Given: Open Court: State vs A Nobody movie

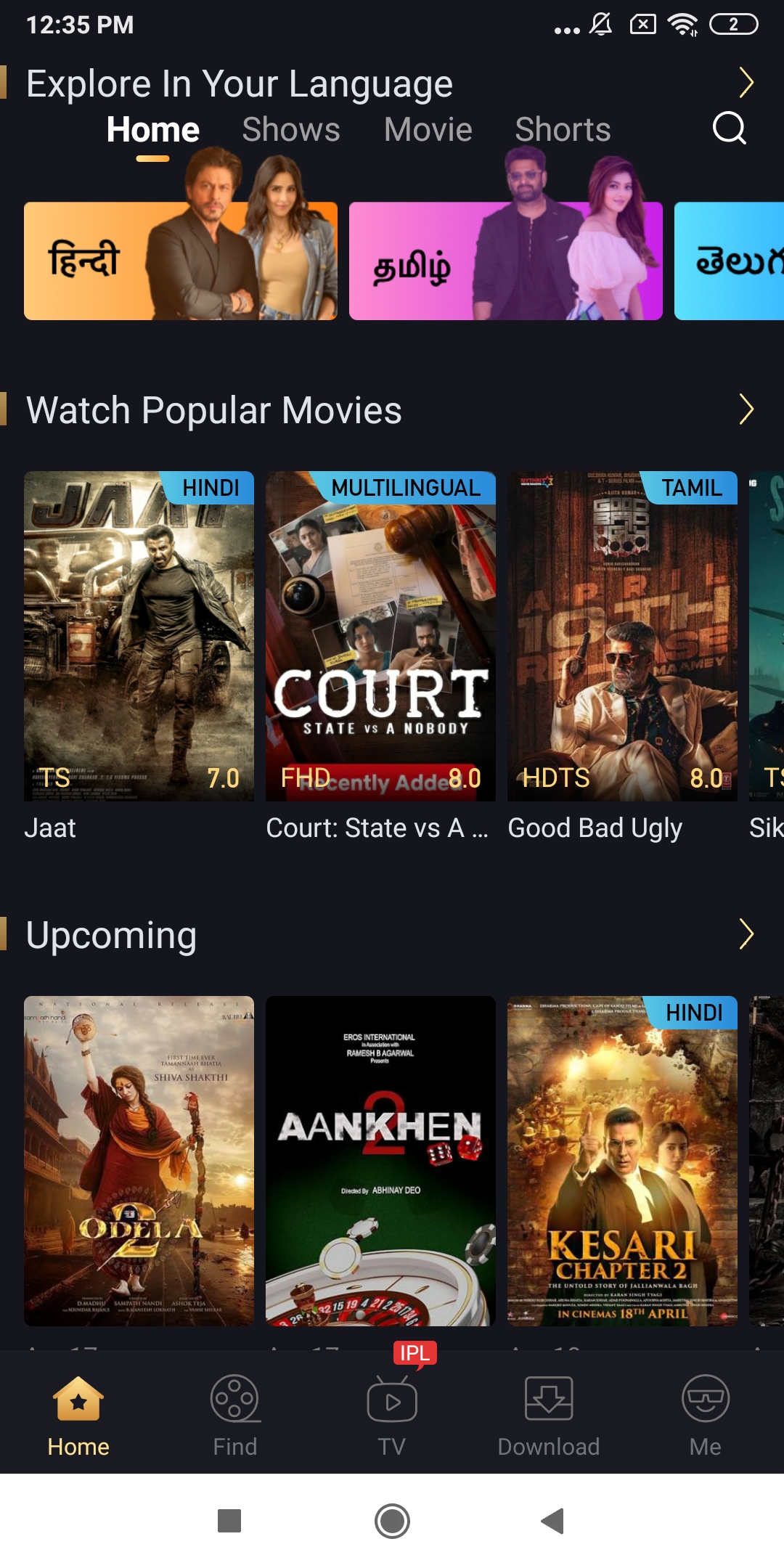Looking at the screenshot, I should click(380, 636).
